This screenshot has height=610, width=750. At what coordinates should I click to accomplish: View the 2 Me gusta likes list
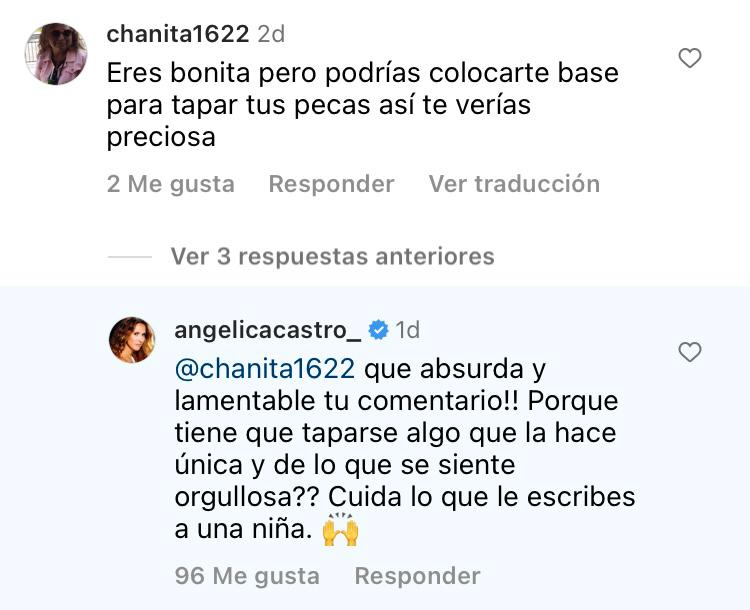click(x=171, y=184)
